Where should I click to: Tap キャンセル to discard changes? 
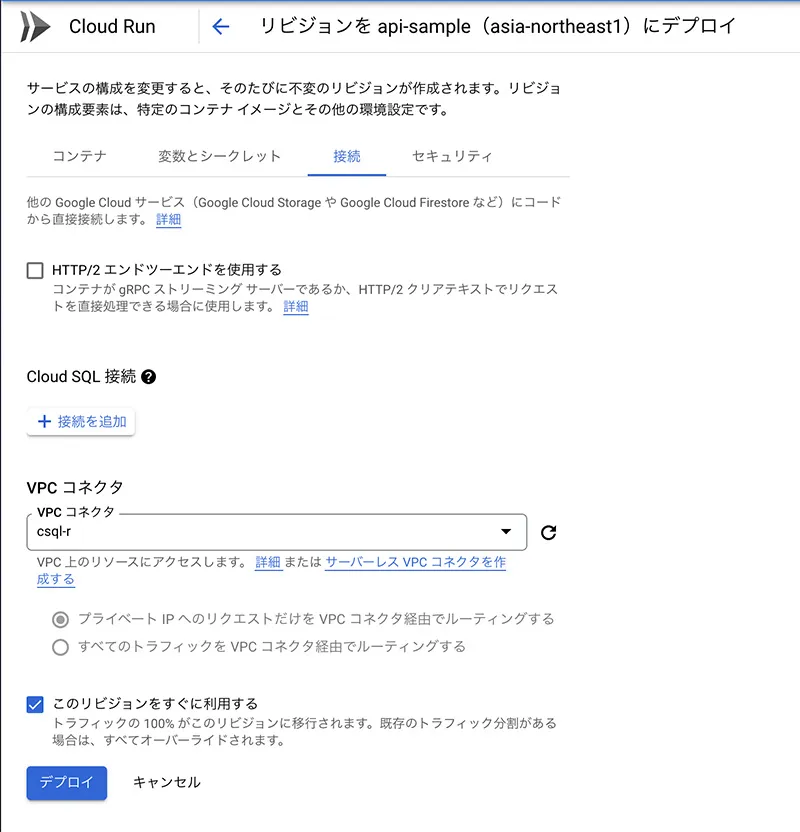[167, 783]
